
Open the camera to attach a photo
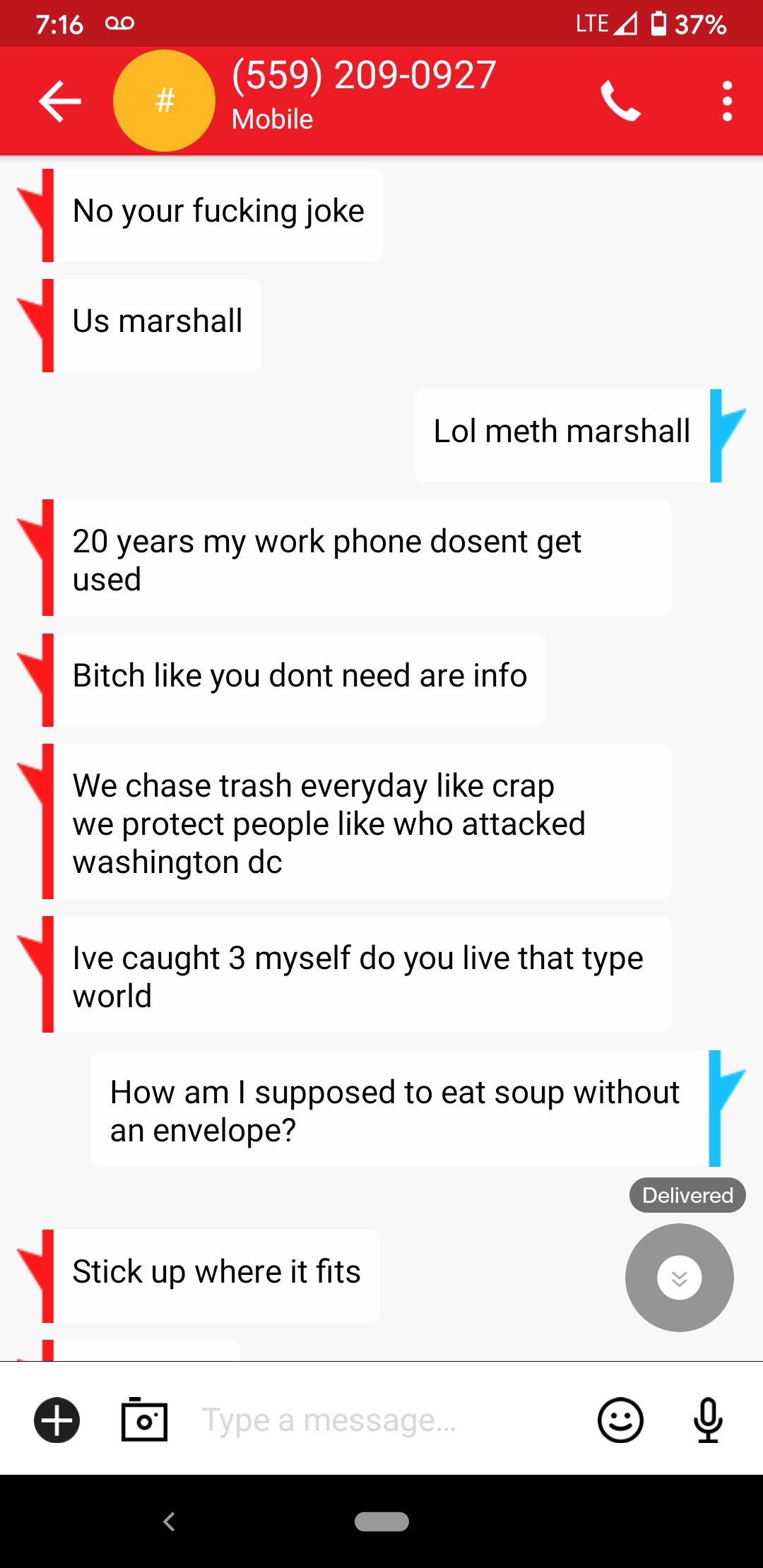coord(144,1420)
